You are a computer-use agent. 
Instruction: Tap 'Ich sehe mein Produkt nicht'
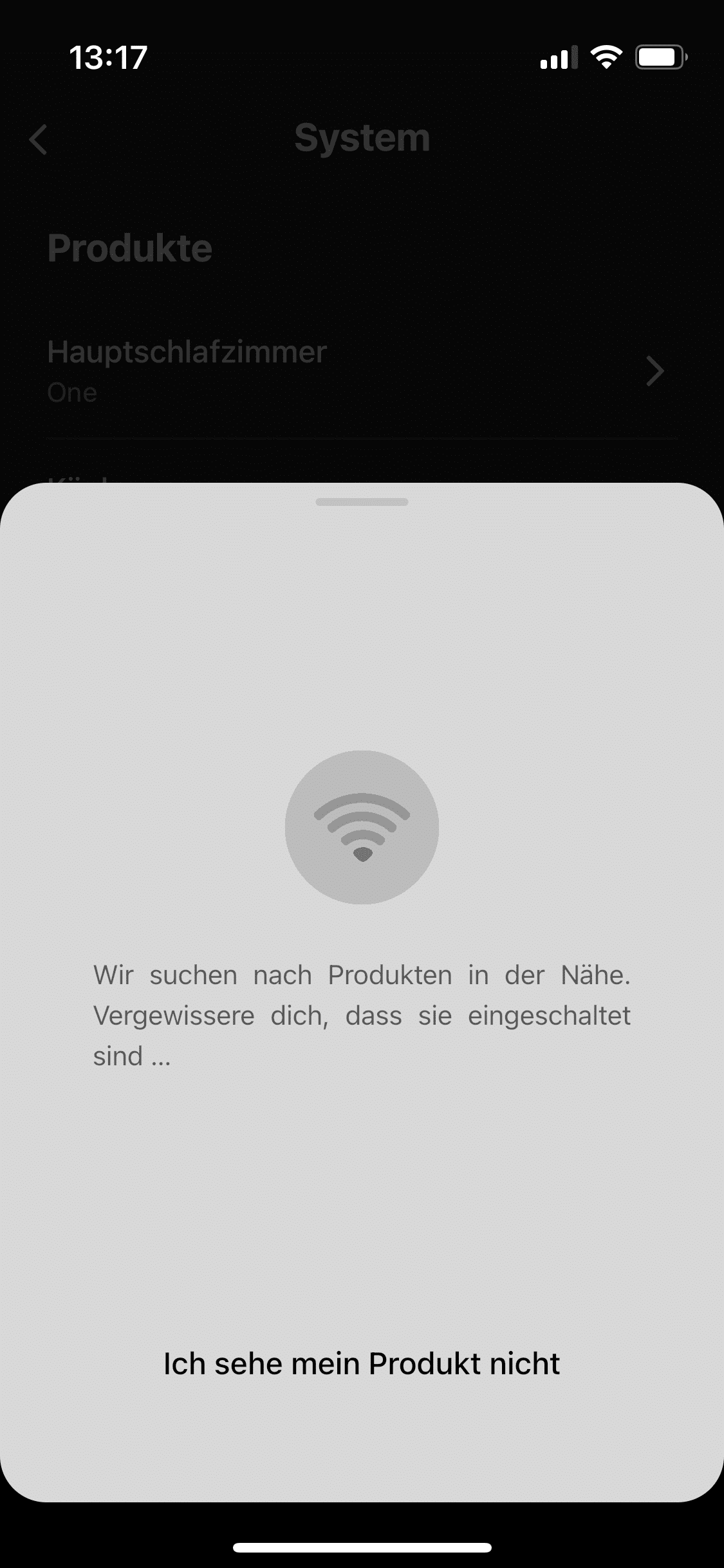pyautogui.click(x=362, y=1363)
